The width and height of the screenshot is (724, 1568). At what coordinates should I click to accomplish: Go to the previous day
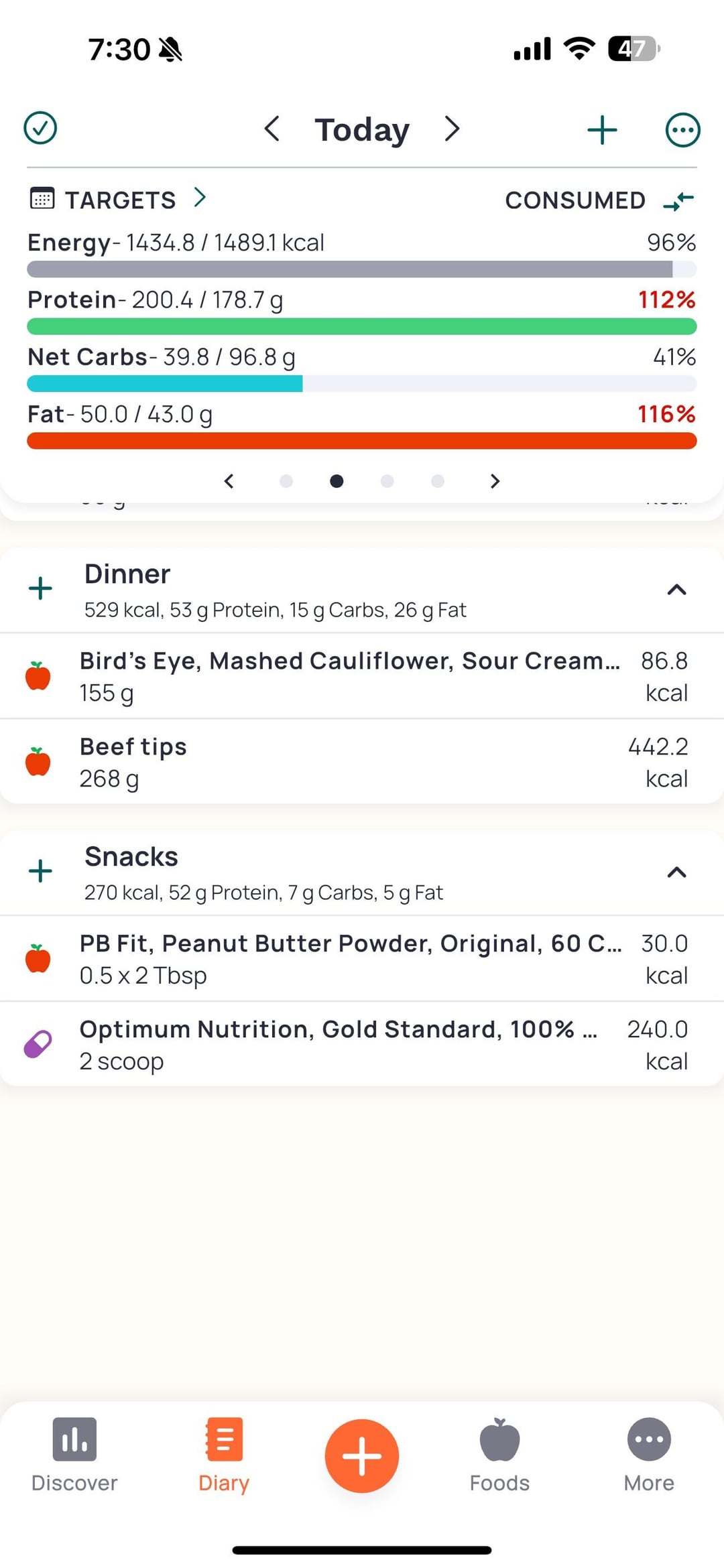point(272,129)
